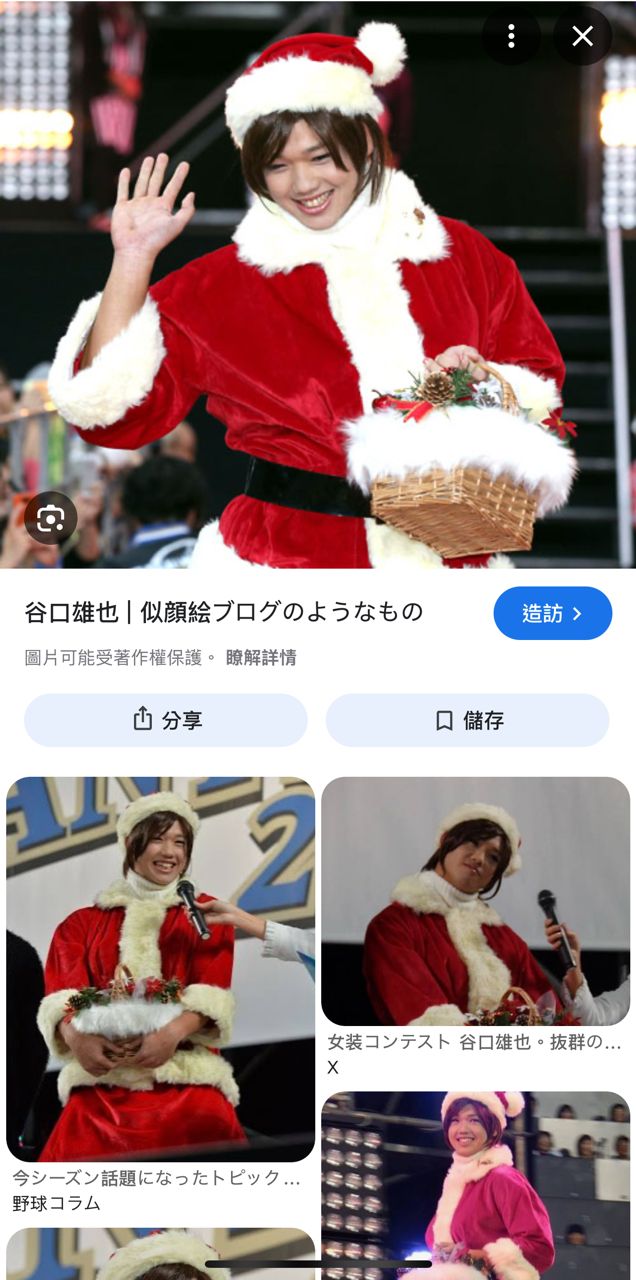Tap the 造訪 visit button
636x1280 pixels.
pyautogui.click(x=552, y=613)
